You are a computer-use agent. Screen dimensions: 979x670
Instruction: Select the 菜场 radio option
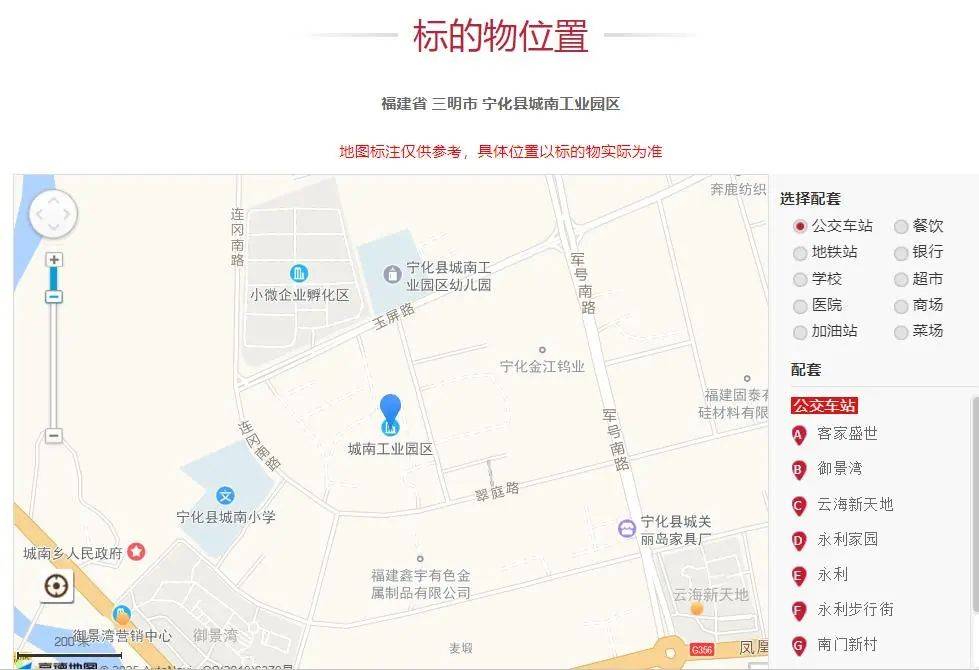[x=901, y=332]
